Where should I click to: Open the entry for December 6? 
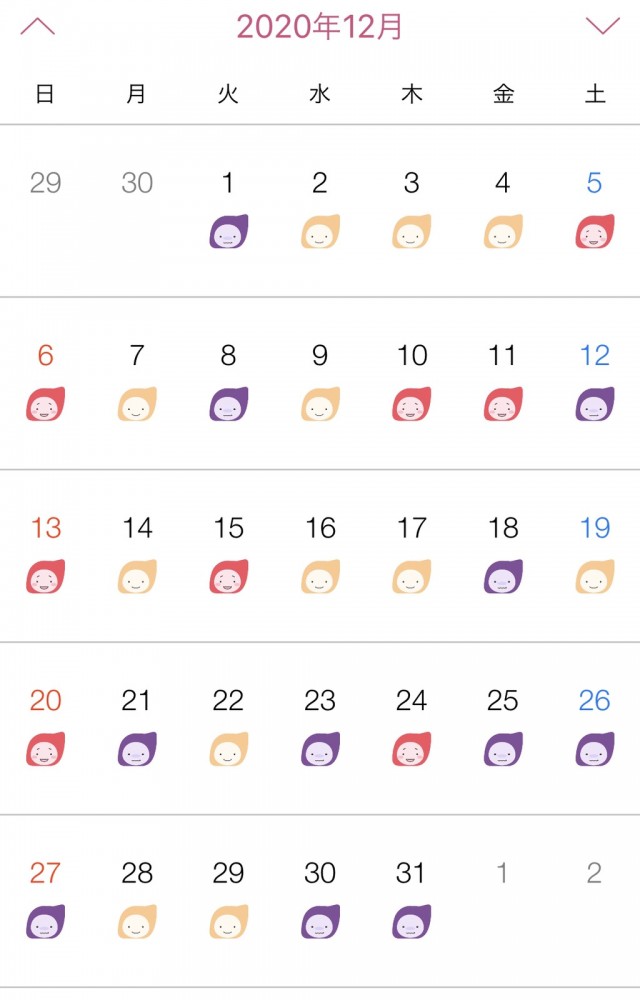[45, 382]
